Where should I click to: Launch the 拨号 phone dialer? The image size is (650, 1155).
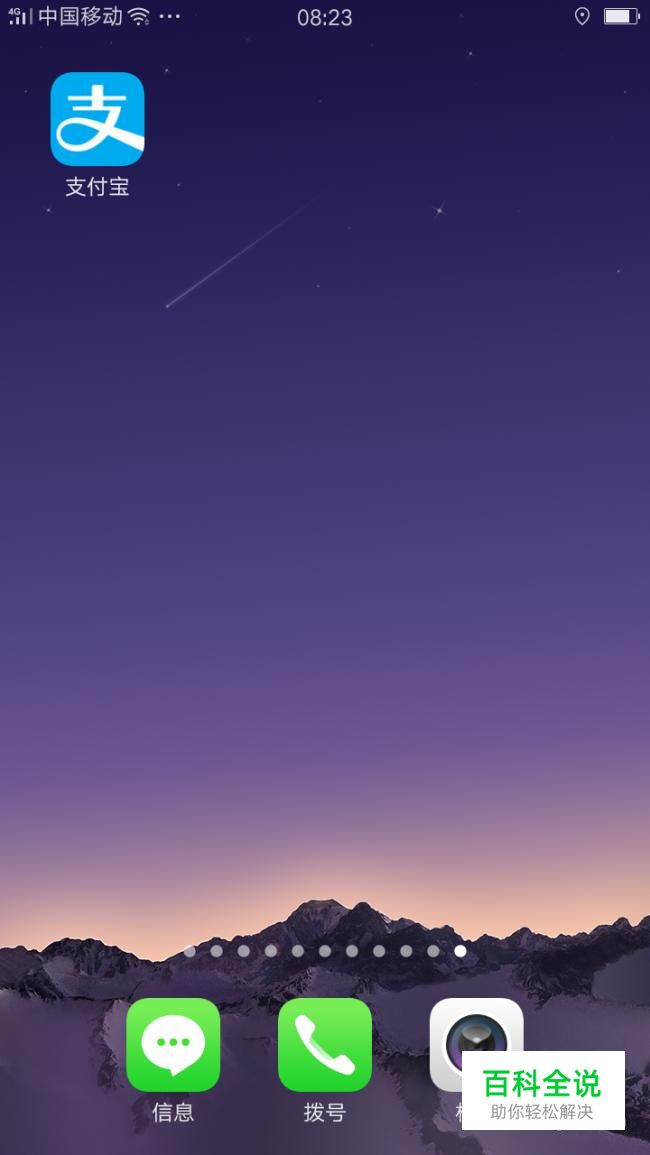tap(325, 1045)
